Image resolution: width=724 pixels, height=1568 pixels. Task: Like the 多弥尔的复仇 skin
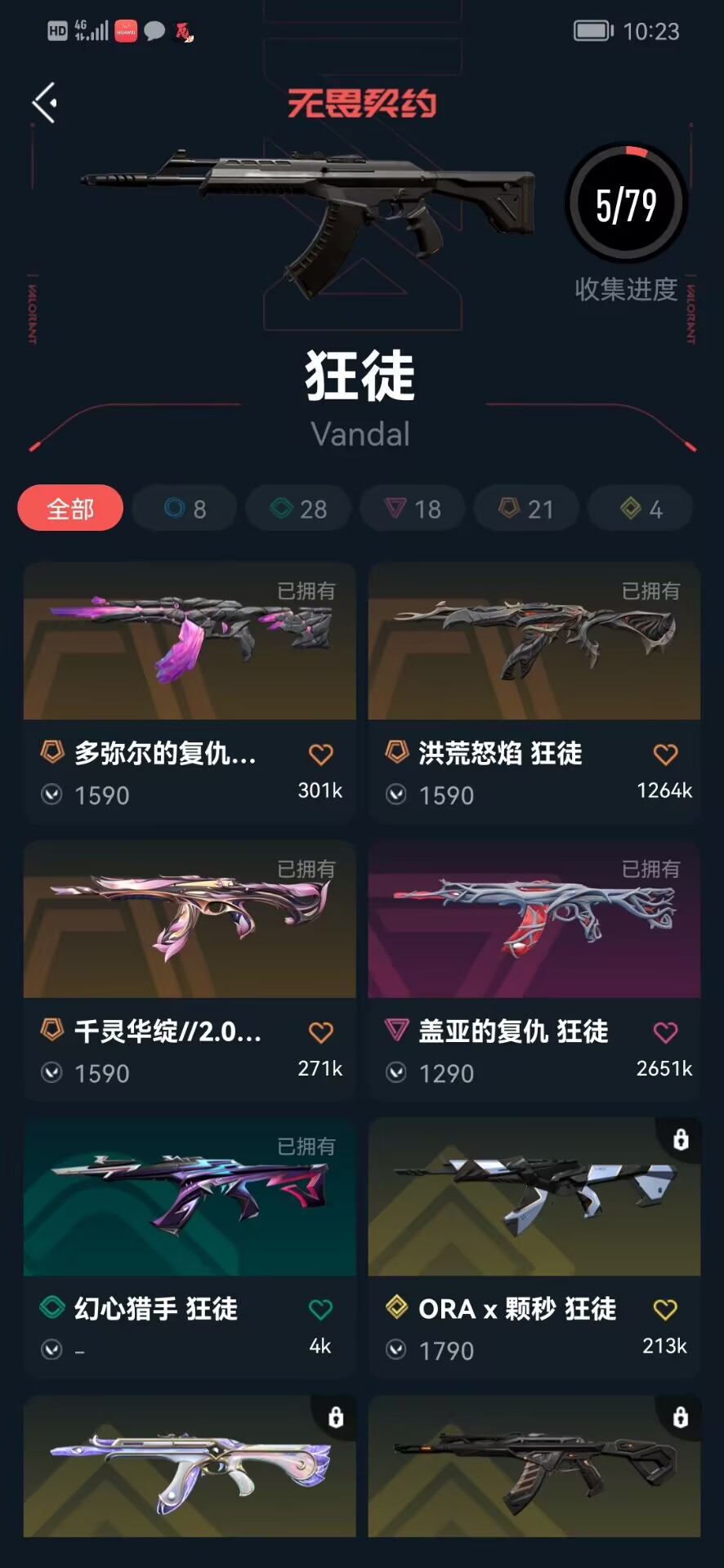pos(320,755)
